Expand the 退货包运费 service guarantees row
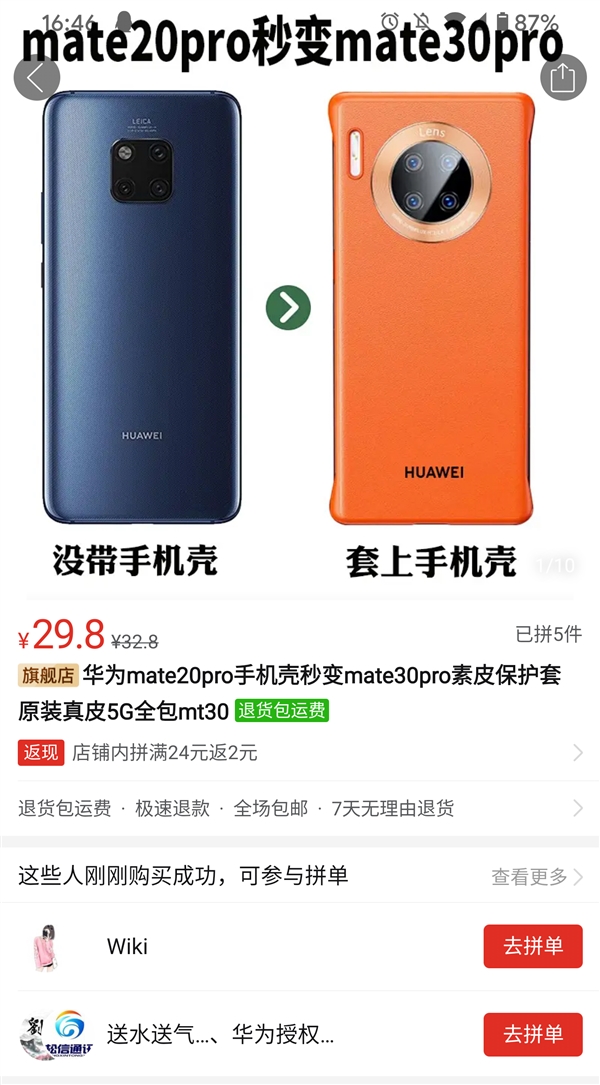600x1085 pixels. coord(300,808)
